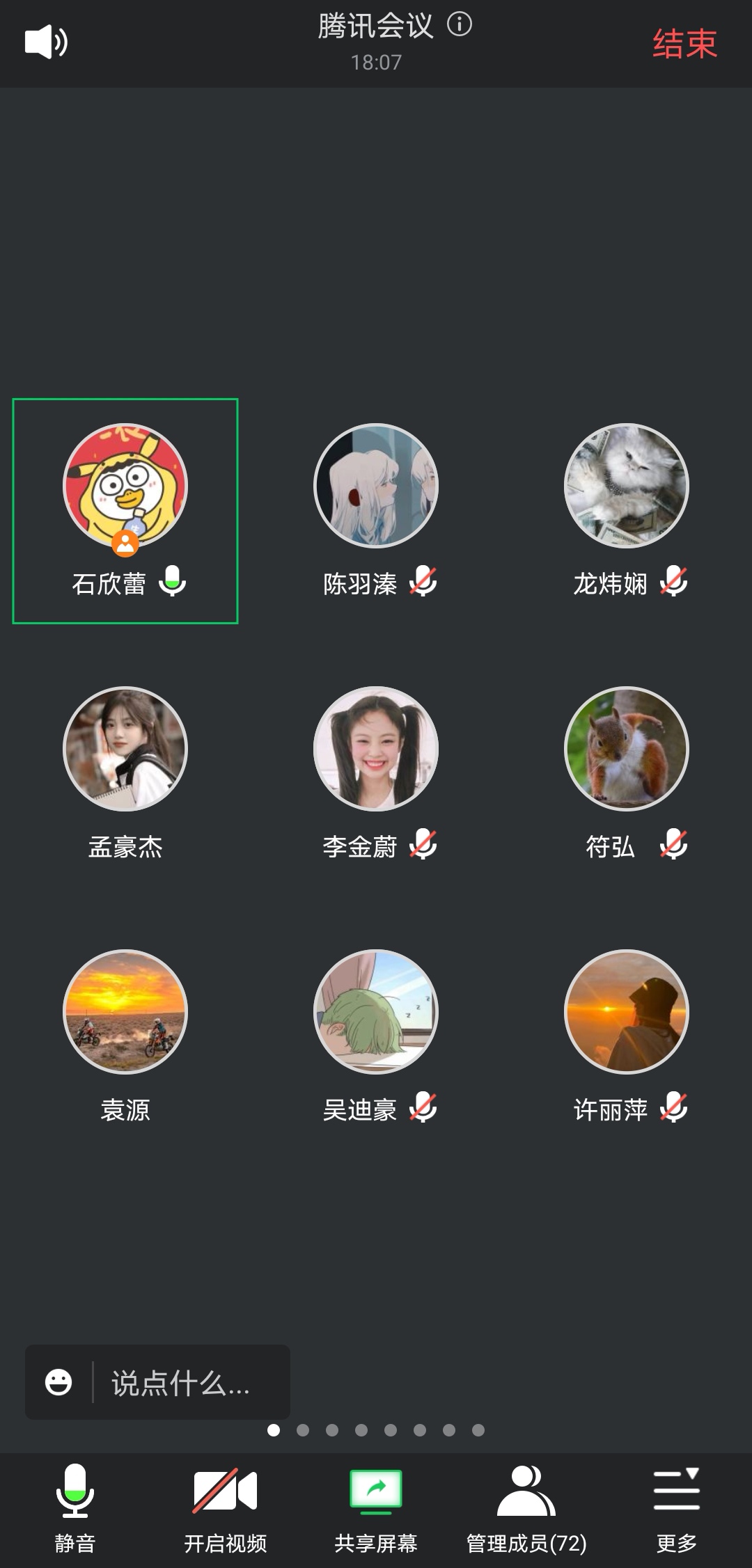Open participant 袁源's avatar
Viewport: 752px width, 1568px height.
pyautogui.click(x=125, y=1012)
